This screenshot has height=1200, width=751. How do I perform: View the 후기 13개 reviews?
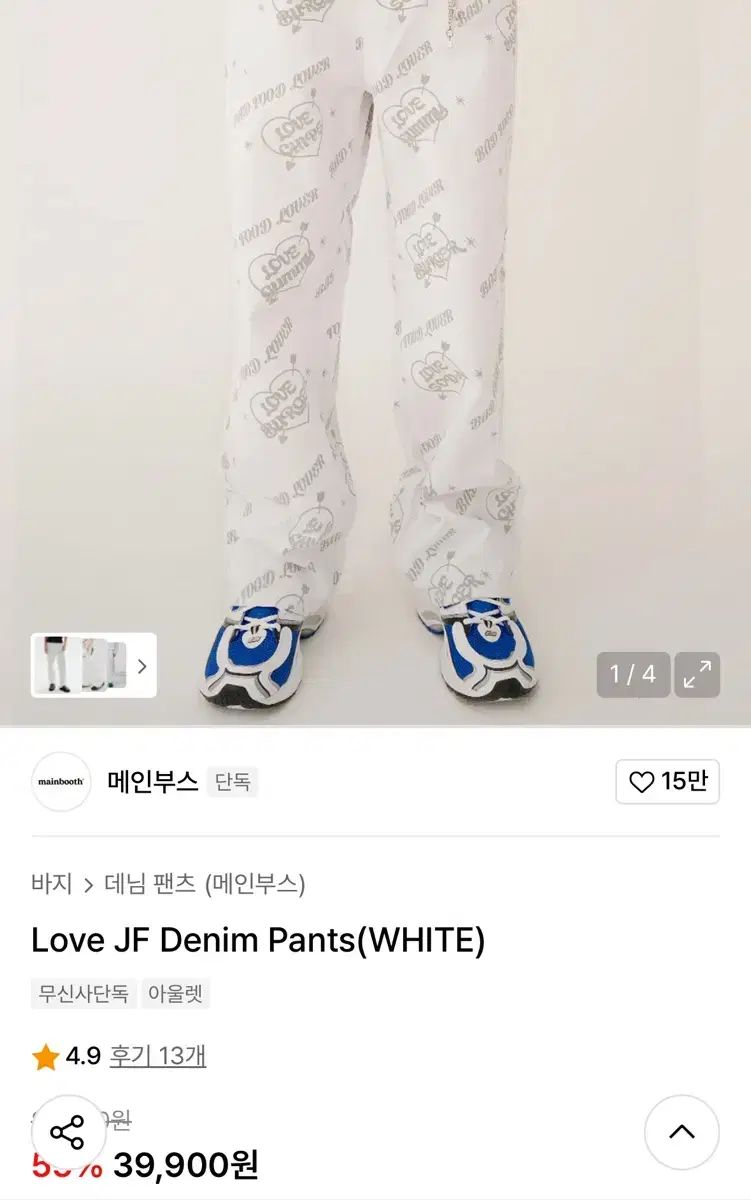click(x=157, y=1056)
